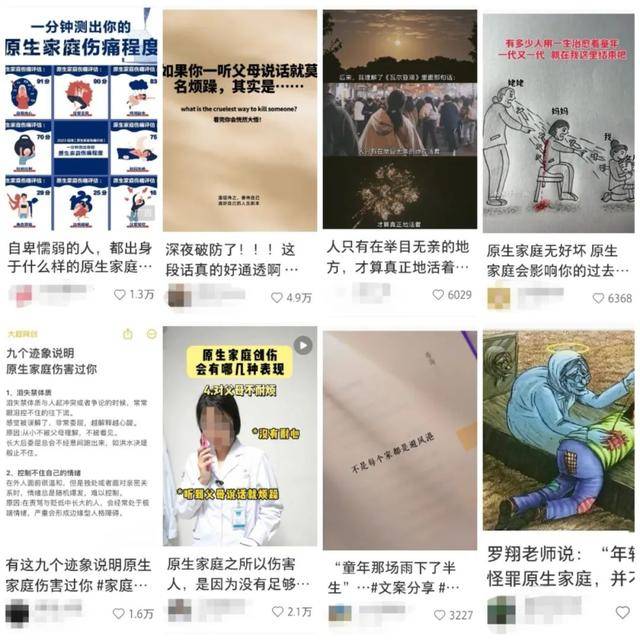The width and height of the screenshot is (640, 640).
Task: Open the 有这九个迹象说明原生家庭伤害过你 post
Action: (x=80, y=438)
